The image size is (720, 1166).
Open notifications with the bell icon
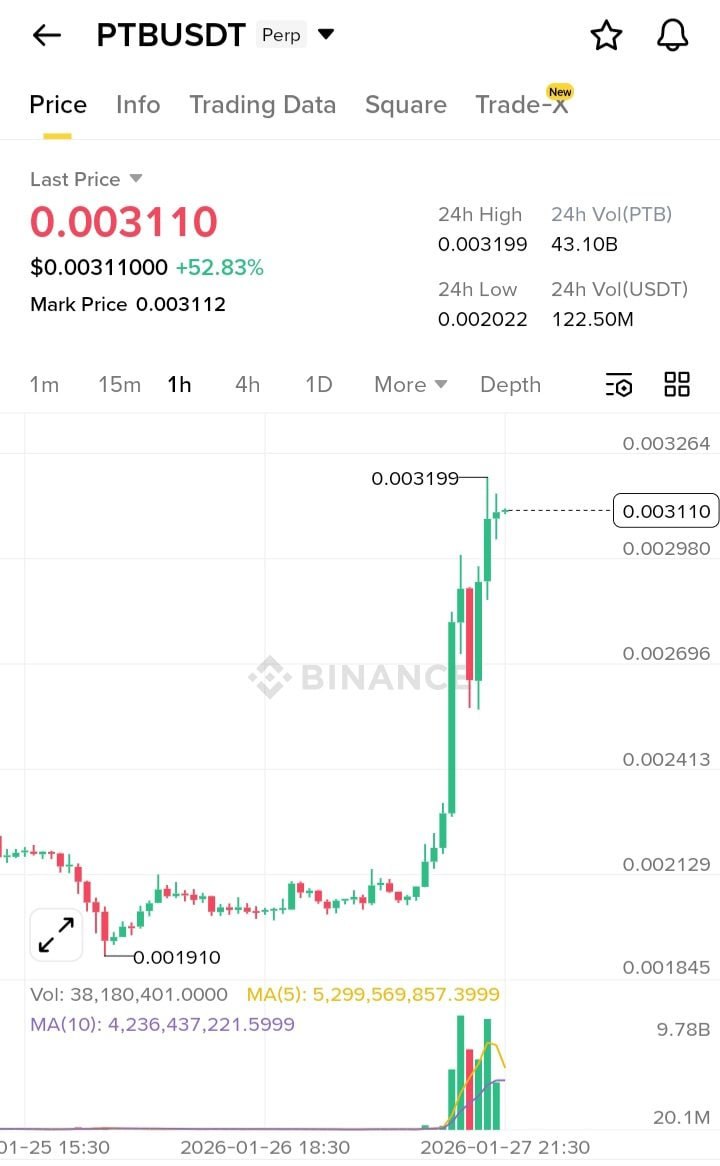(x=672, y=35)
